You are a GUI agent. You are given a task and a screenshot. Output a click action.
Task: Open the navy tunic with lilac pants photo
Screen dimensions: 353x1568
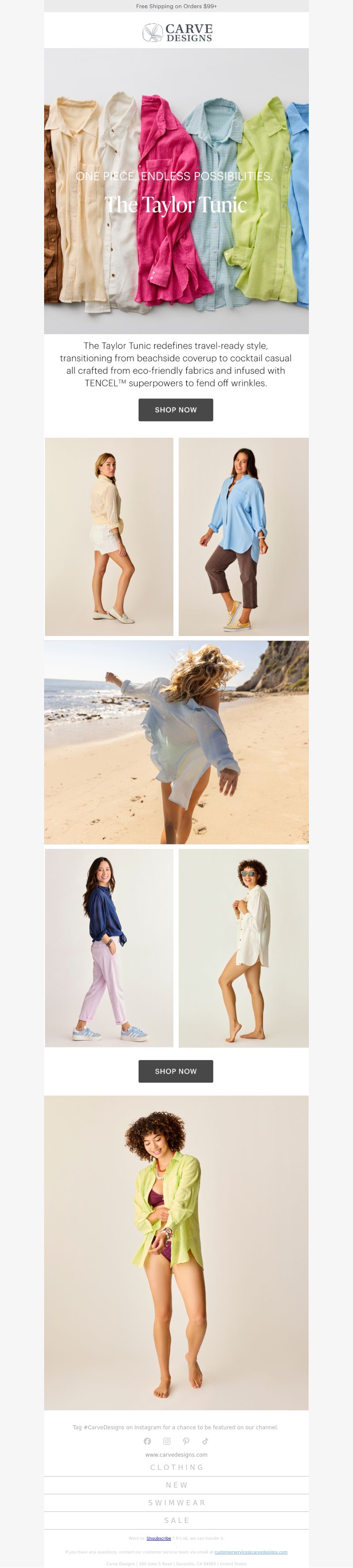[109, 948]
